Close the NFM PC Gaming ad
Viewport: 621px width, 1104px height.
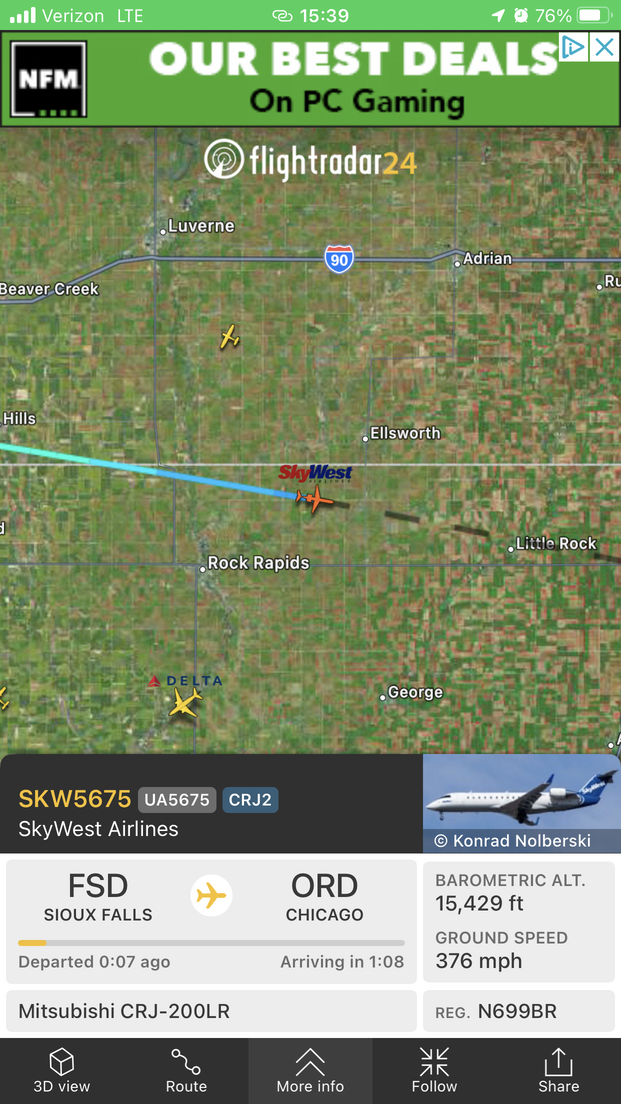(604, 47)
